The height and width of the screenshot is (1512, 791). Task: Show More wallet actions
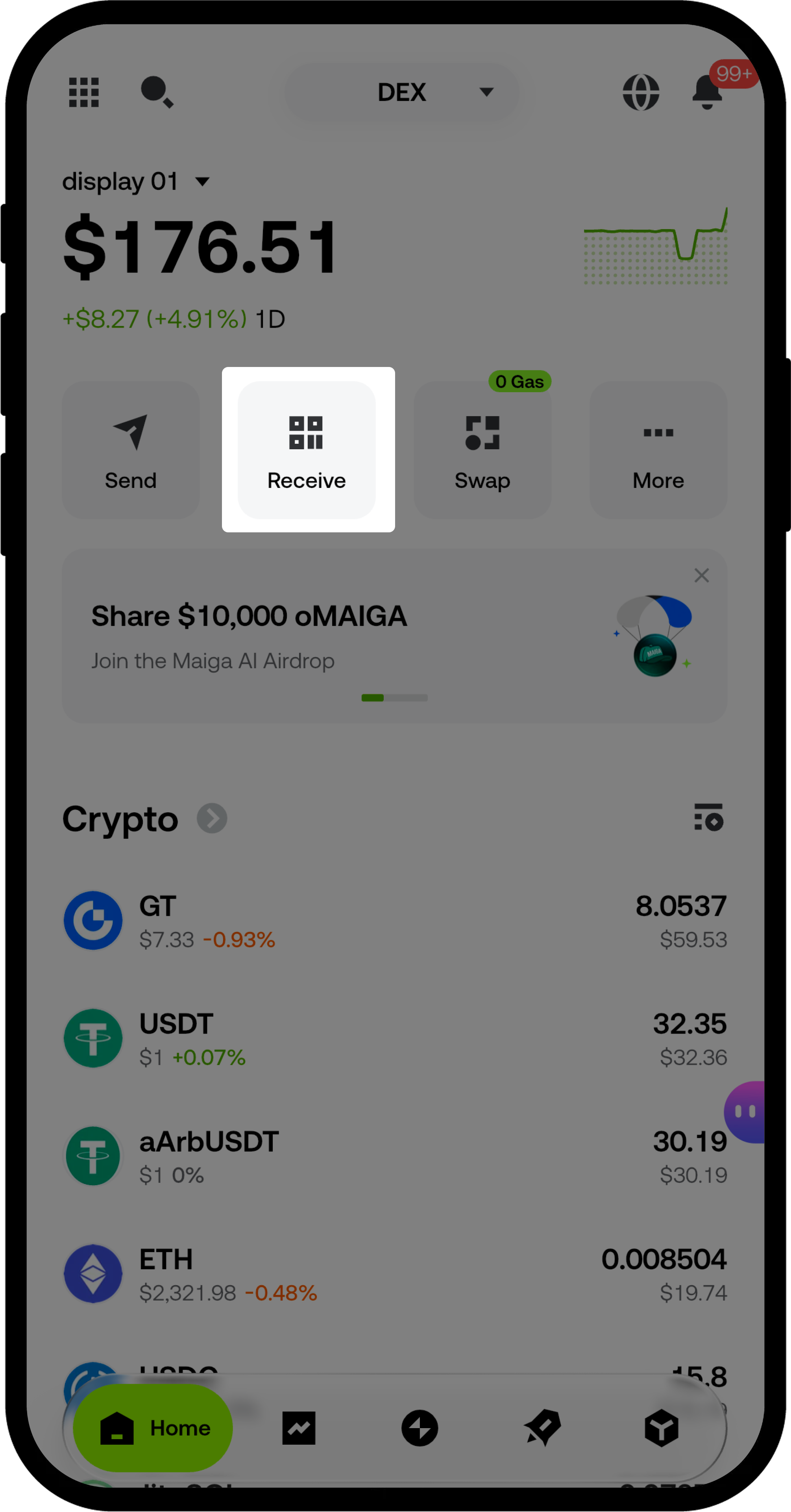coord(658,450)
